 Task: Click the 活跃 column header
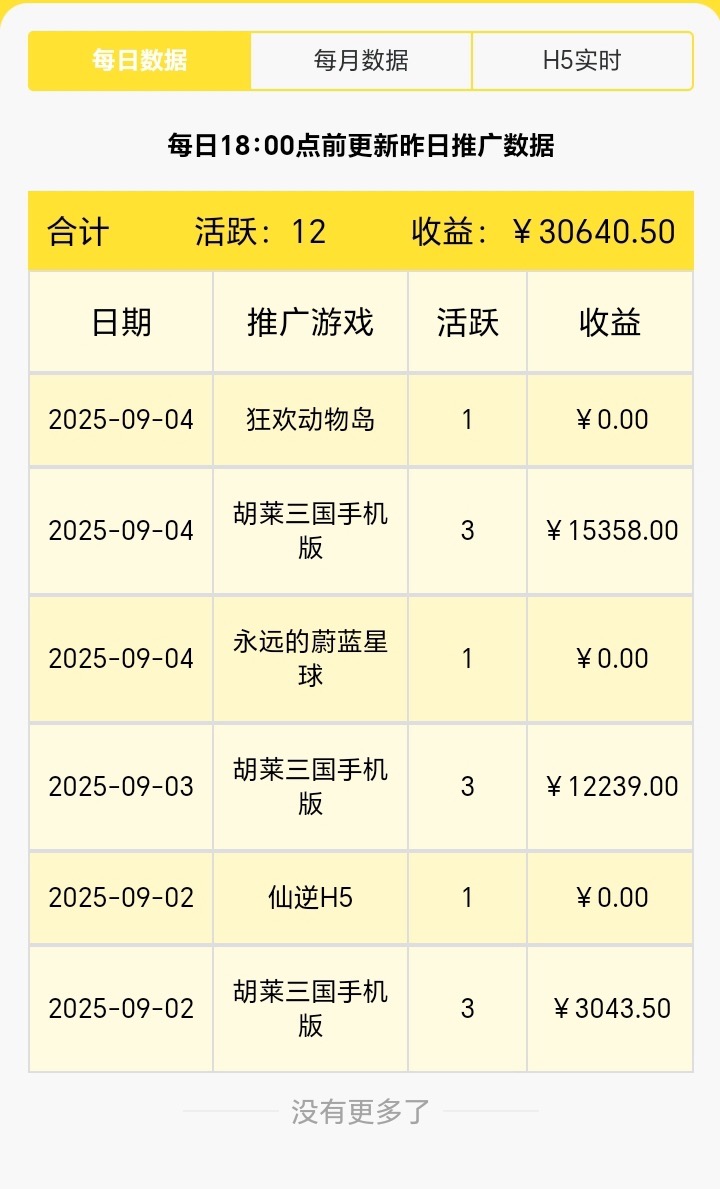(x=466, y=321)
